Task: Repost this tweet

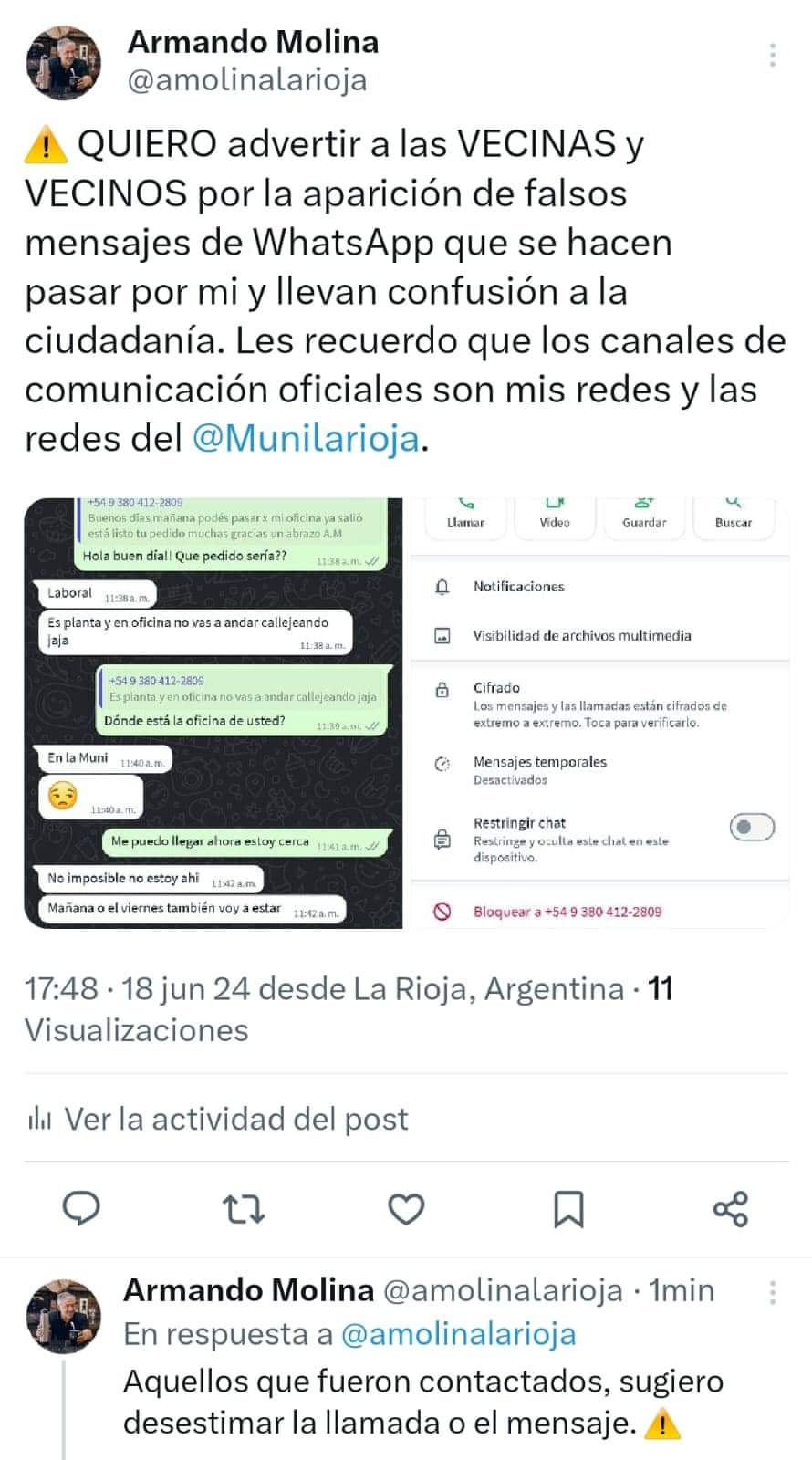Action: click(244, 1209)
